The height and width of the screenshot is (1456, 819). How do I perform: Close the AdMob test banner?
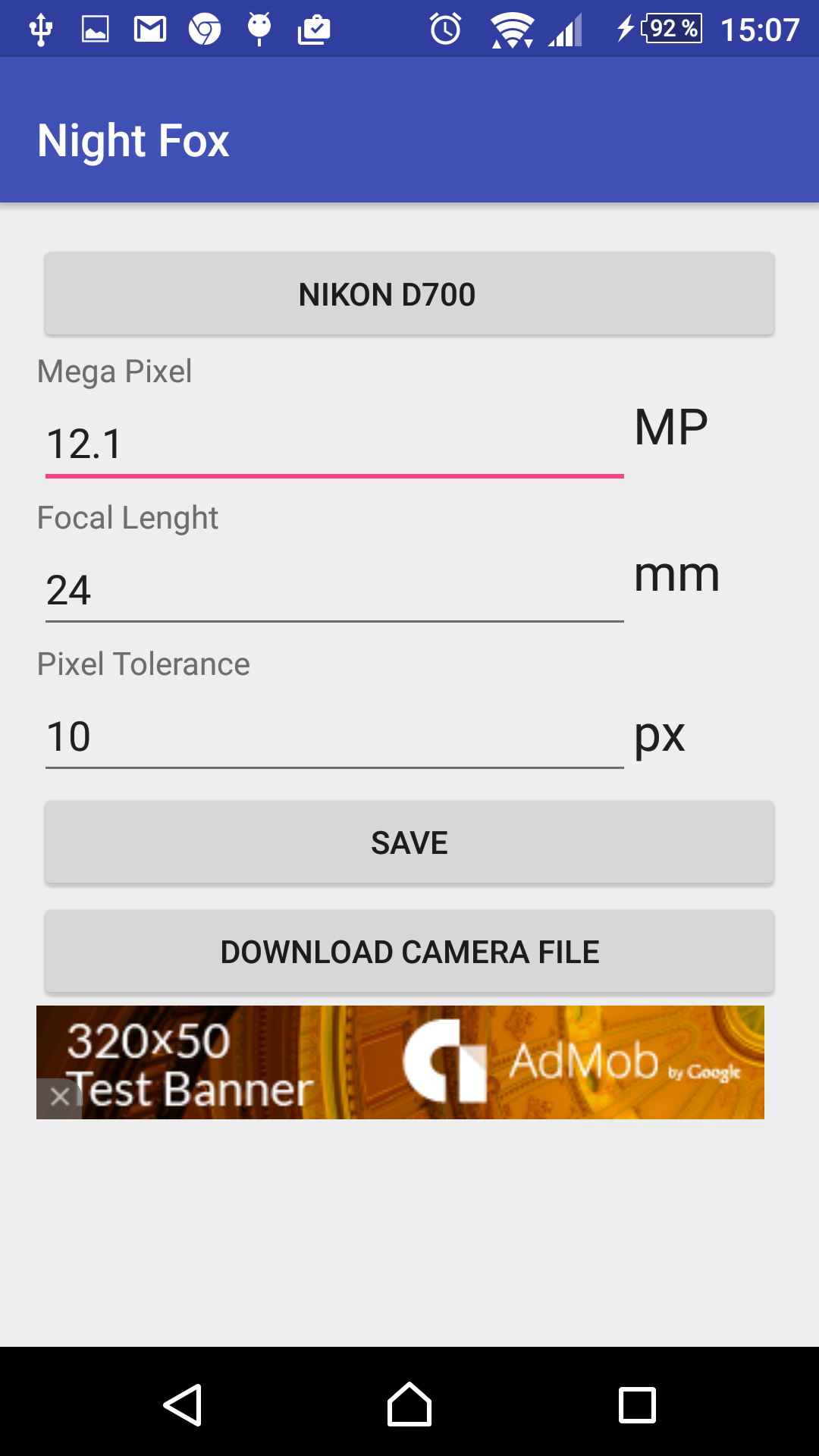click(x=59, y=1097)
